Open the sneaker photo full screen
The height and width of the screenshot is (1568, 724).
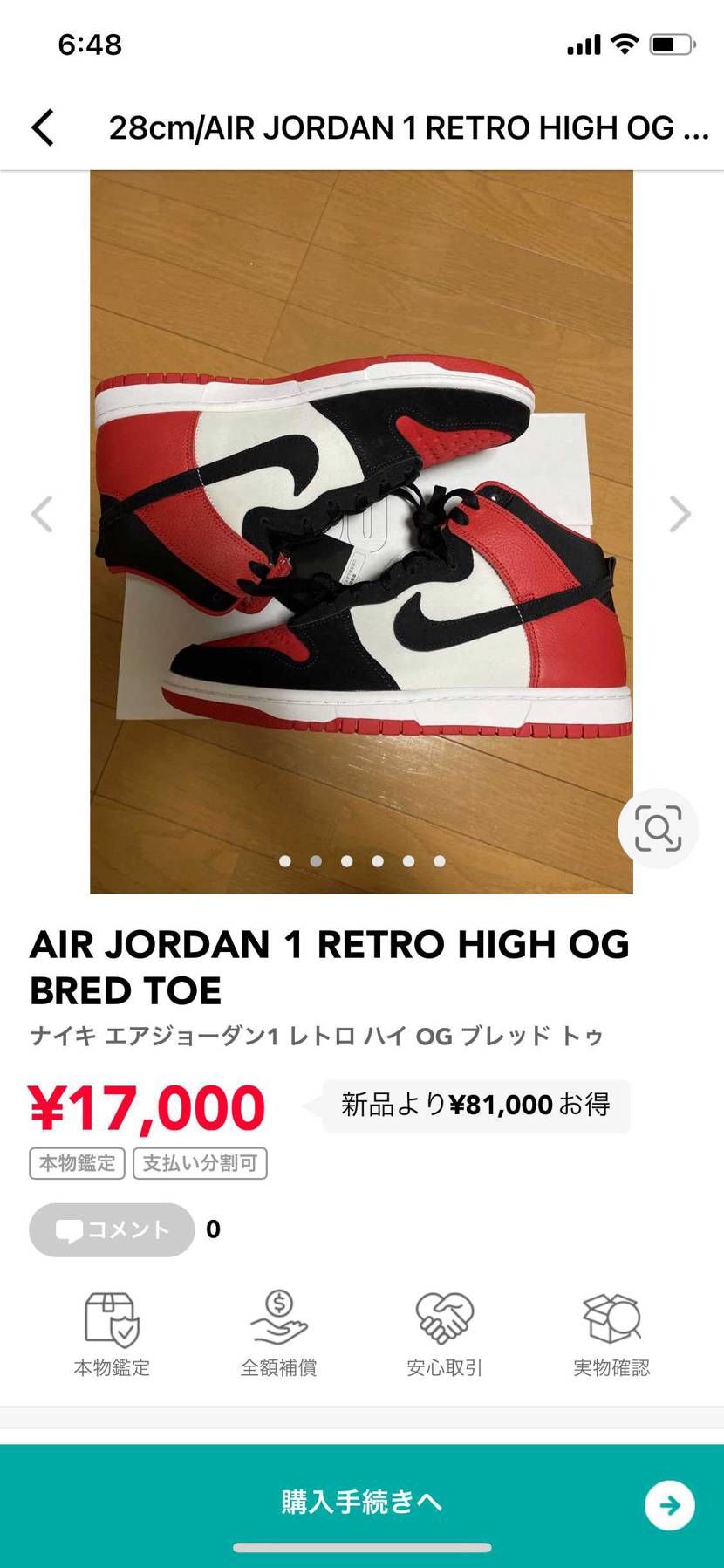(361, 532)
